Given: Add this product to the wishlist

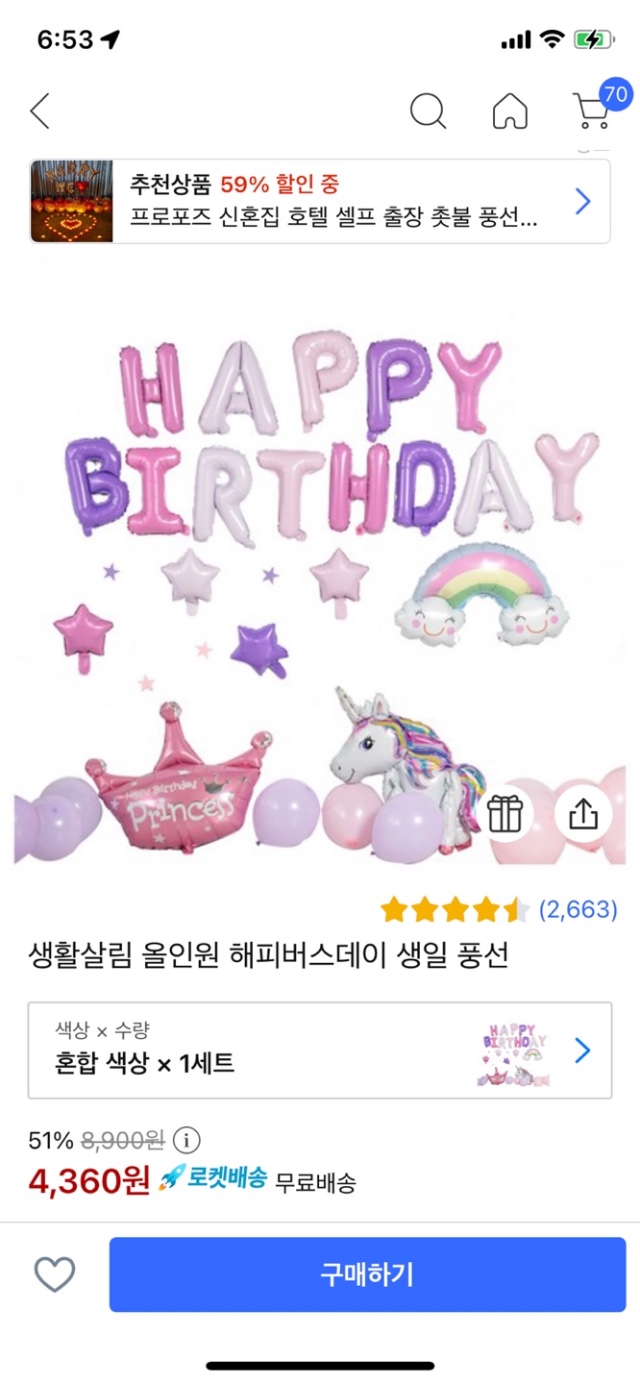Looking at the screenshot, I should [55, 1274].
